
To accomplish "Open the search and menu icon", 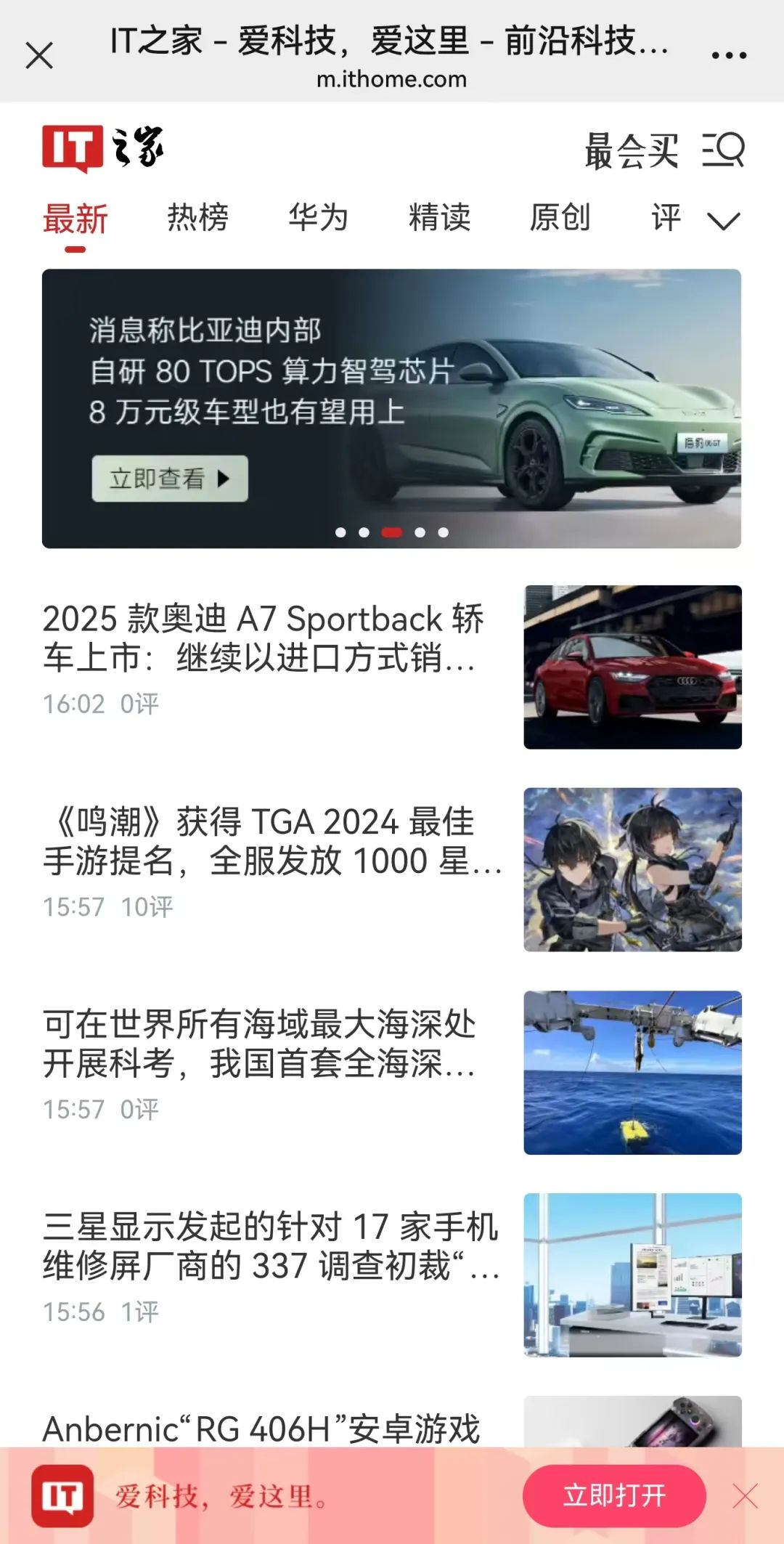I will 724,150.
